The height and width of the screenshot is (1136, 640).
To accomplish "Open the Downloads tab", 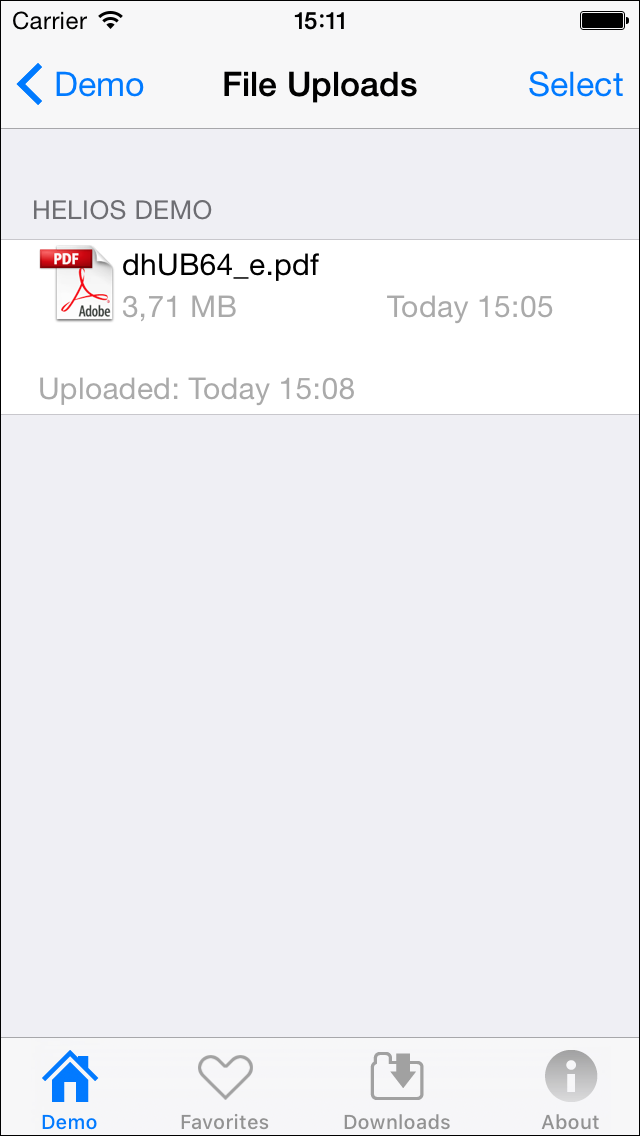I will [397, 1088].
